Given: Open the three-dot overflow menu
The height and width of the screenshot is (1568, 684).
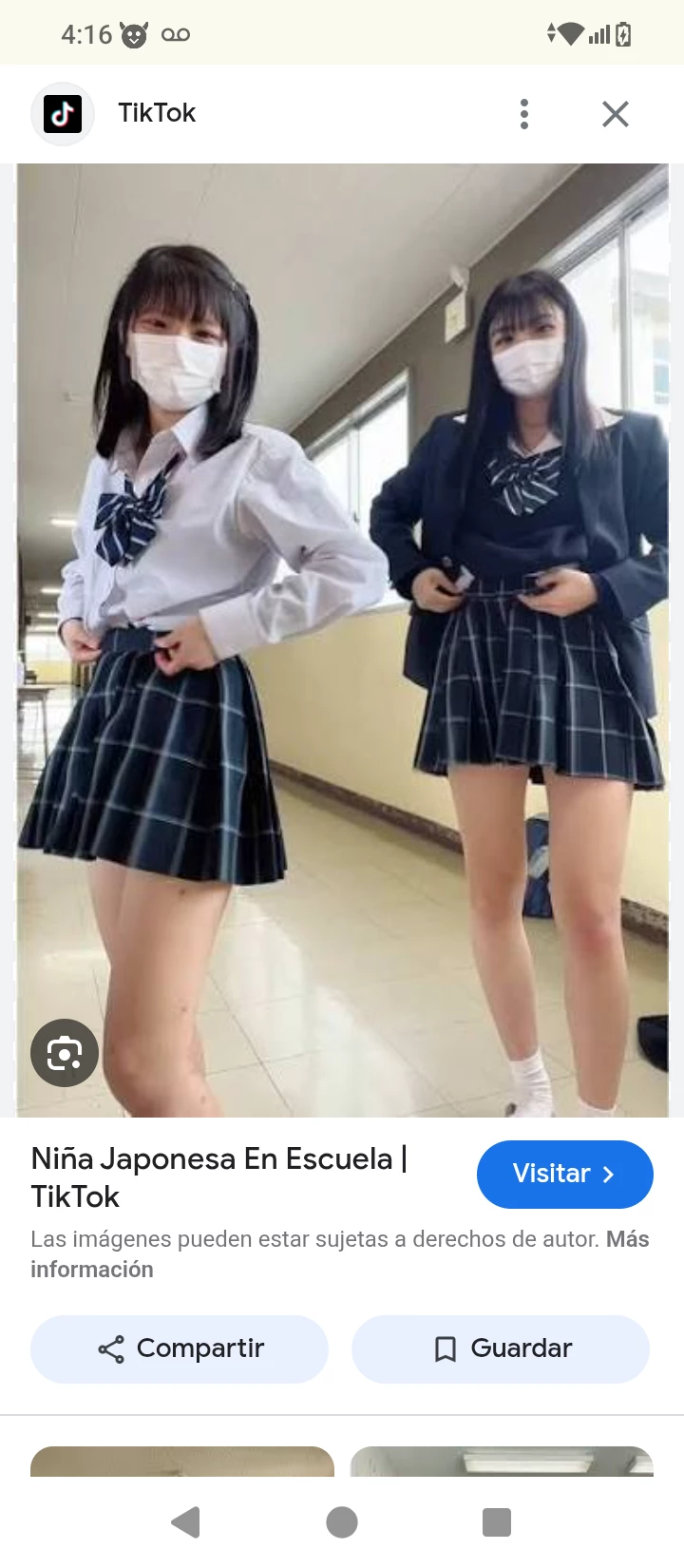Looking at the screenshot, I should coord(524,114).
